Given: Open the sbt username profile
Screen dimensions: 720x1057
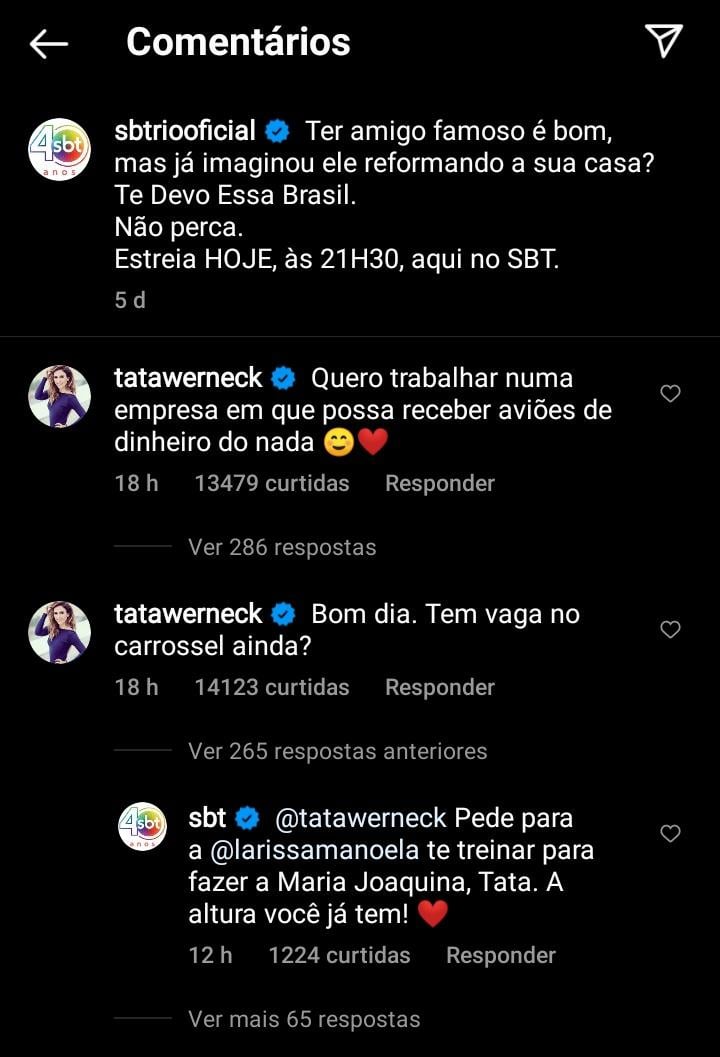Looking at the screenshot, I should pyautogui.click(x=207, y=818).
